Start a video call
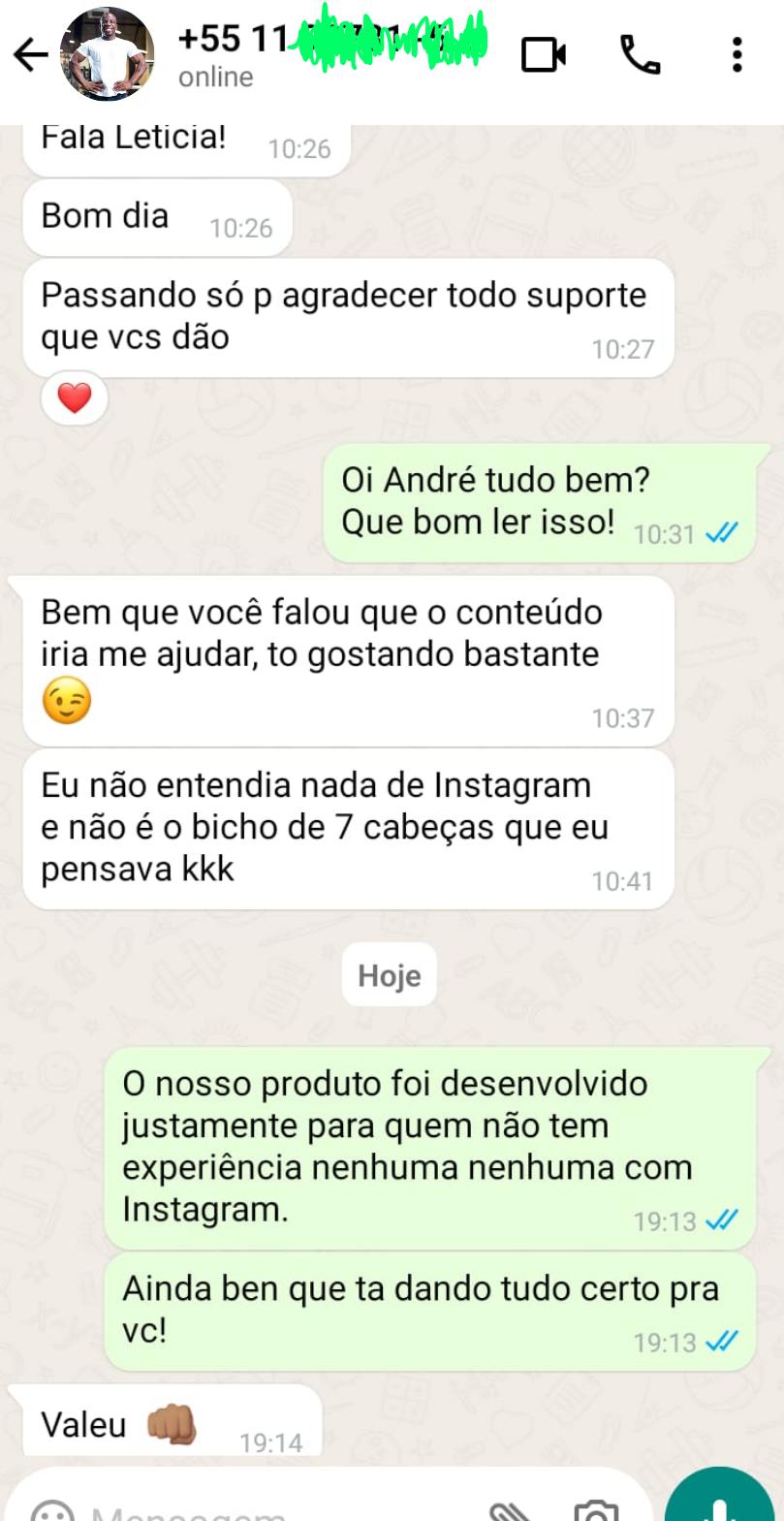Viewport: 784px width, 1521px height. click(544, 55)
